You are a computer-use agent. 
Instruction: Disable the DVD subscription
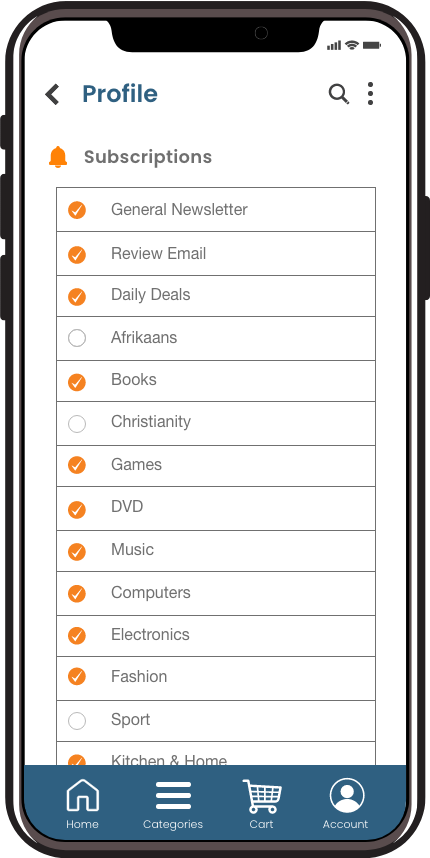(x=77, y=509)
